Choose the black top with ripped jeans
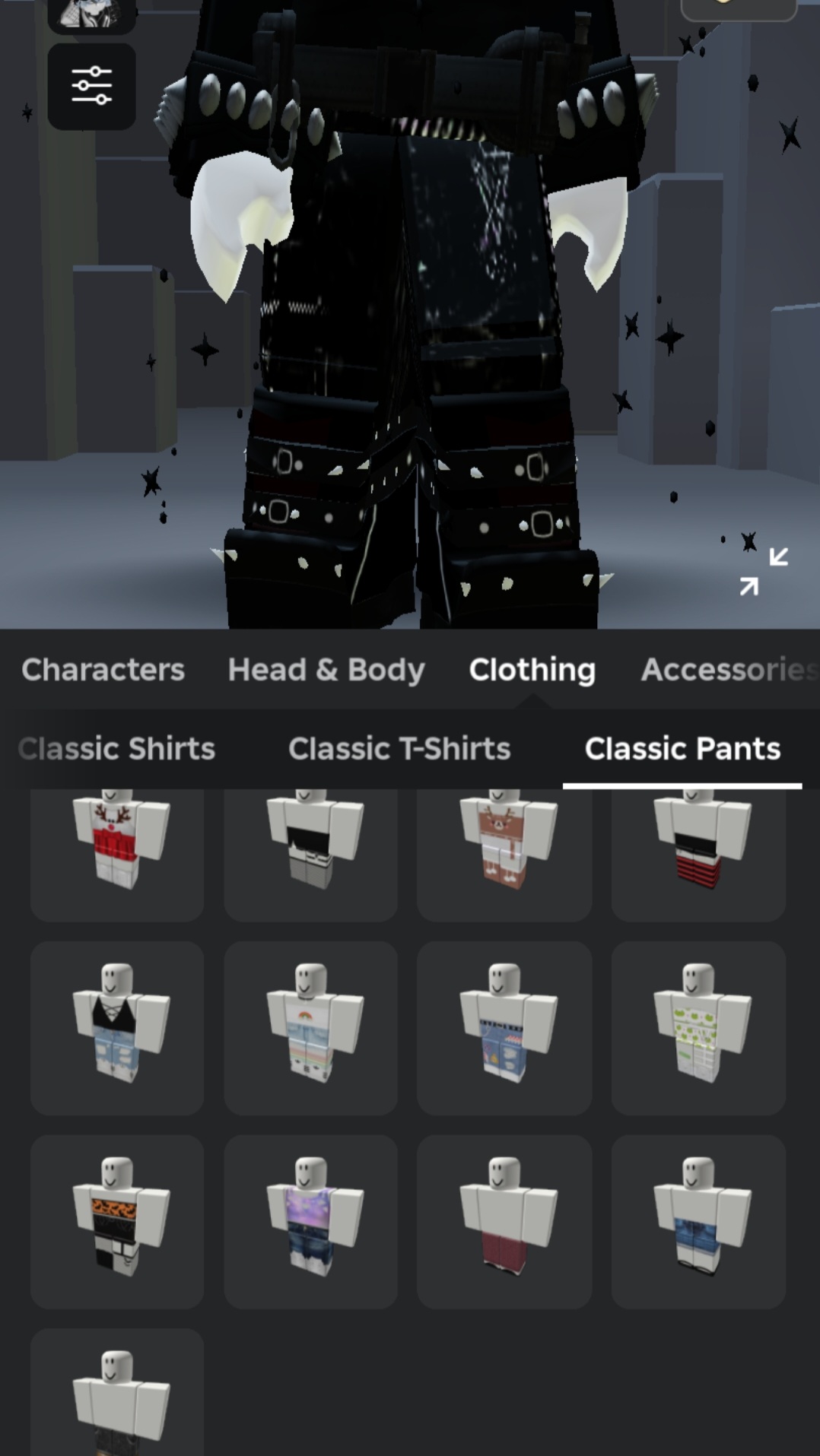 click(117, 1028)
